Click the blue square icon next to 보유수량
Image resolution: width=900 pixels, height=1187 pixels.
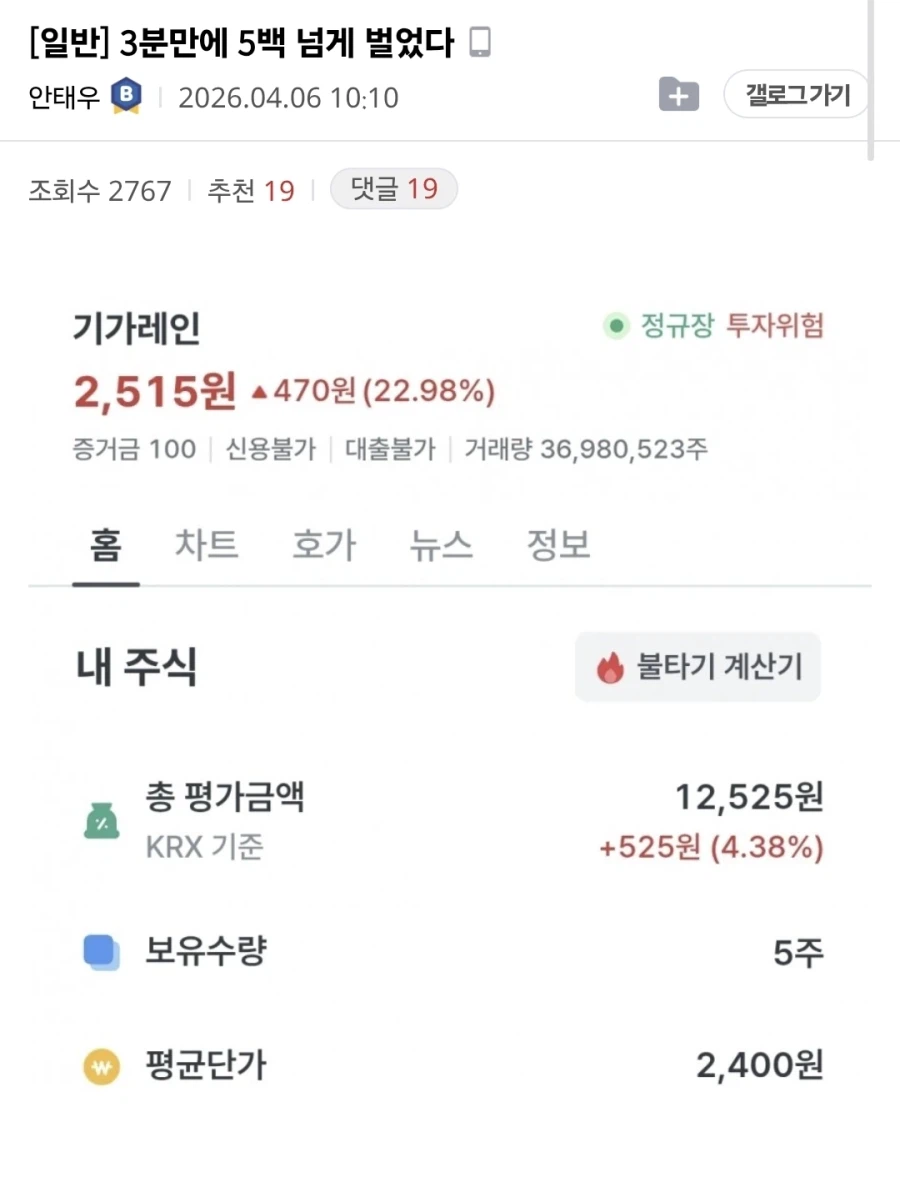[x=100, y=951]
